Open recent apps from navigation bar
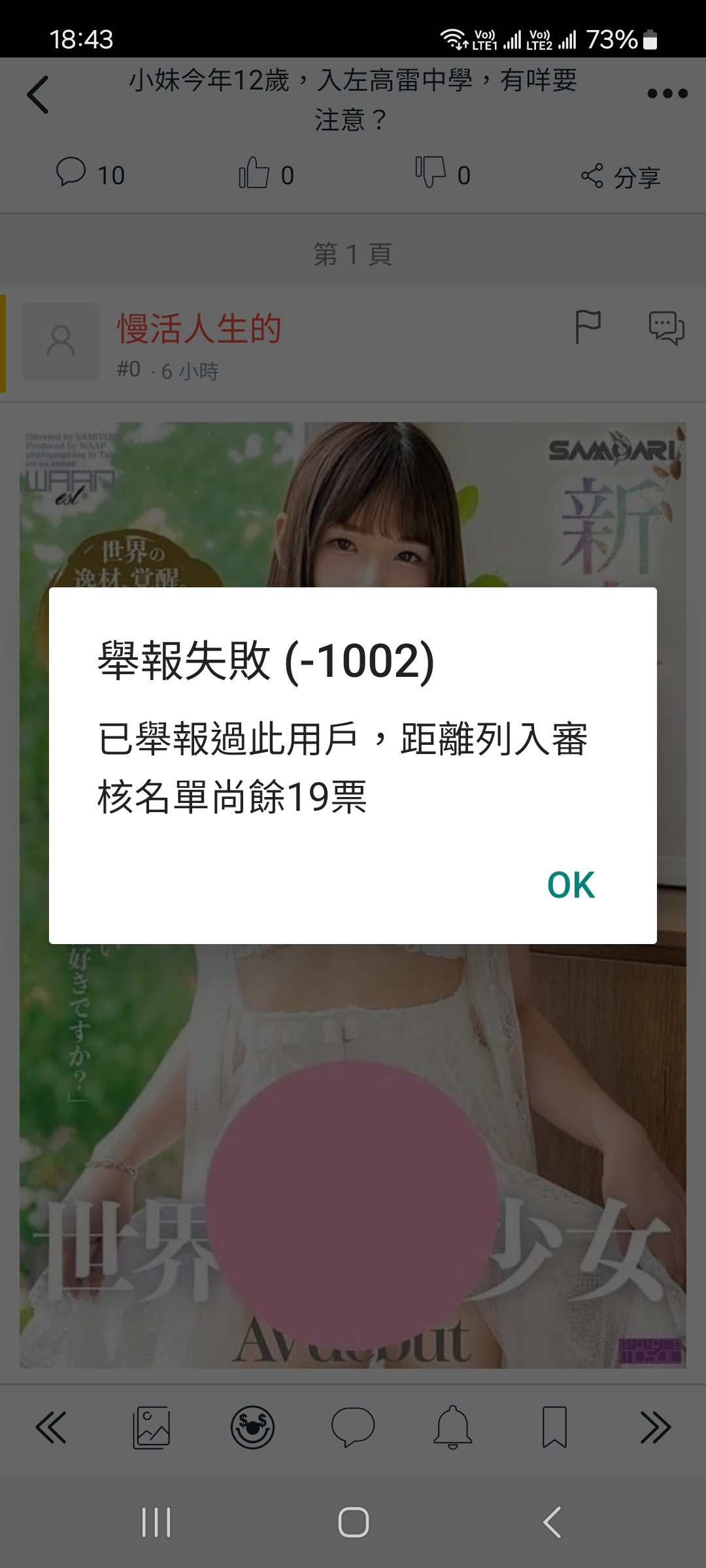This screenshot has width=706, height=1568. coord(156,1522)
